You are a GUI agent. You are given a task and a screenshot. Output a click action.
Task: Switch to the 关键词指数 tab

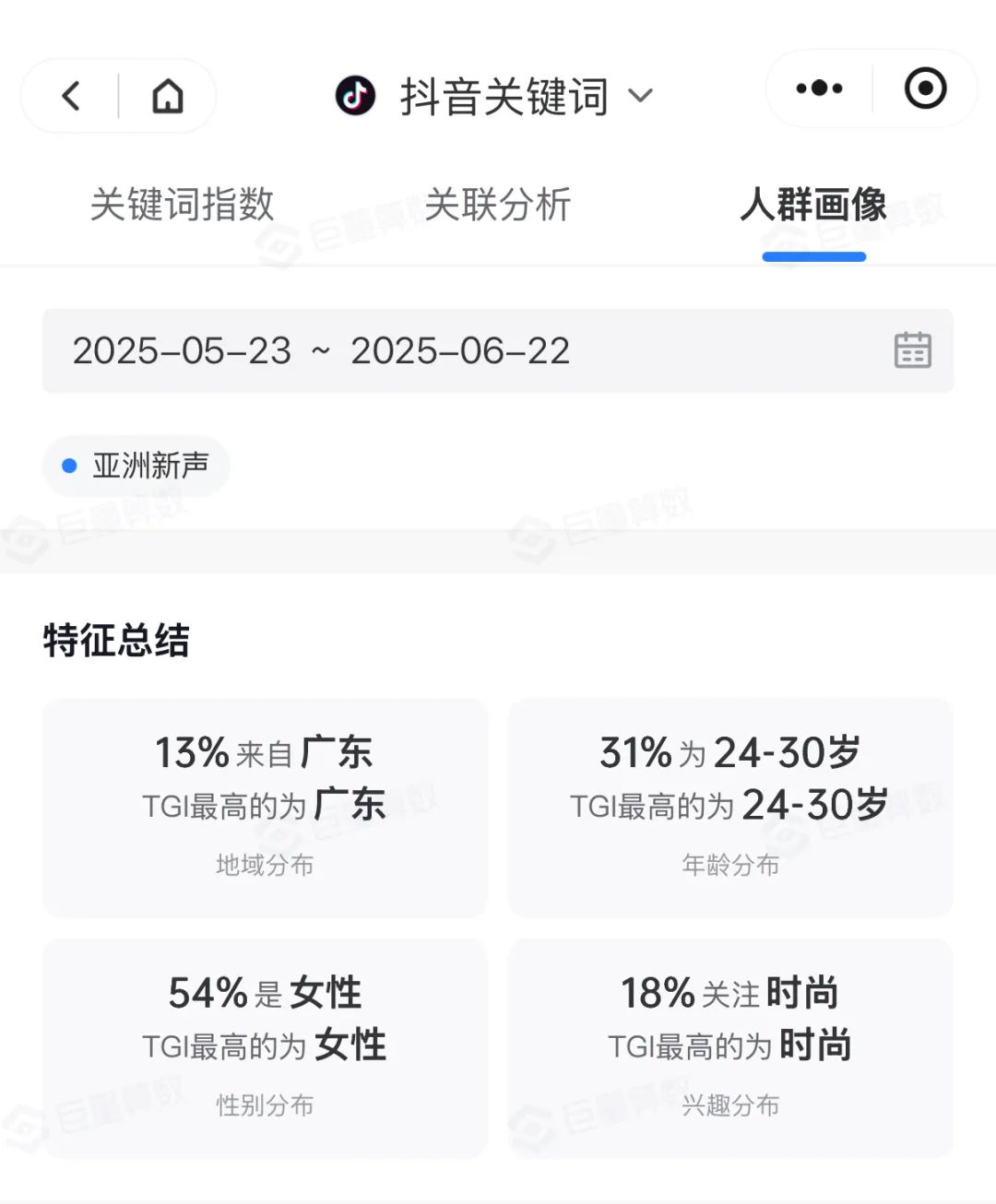[x=182, y=204]
